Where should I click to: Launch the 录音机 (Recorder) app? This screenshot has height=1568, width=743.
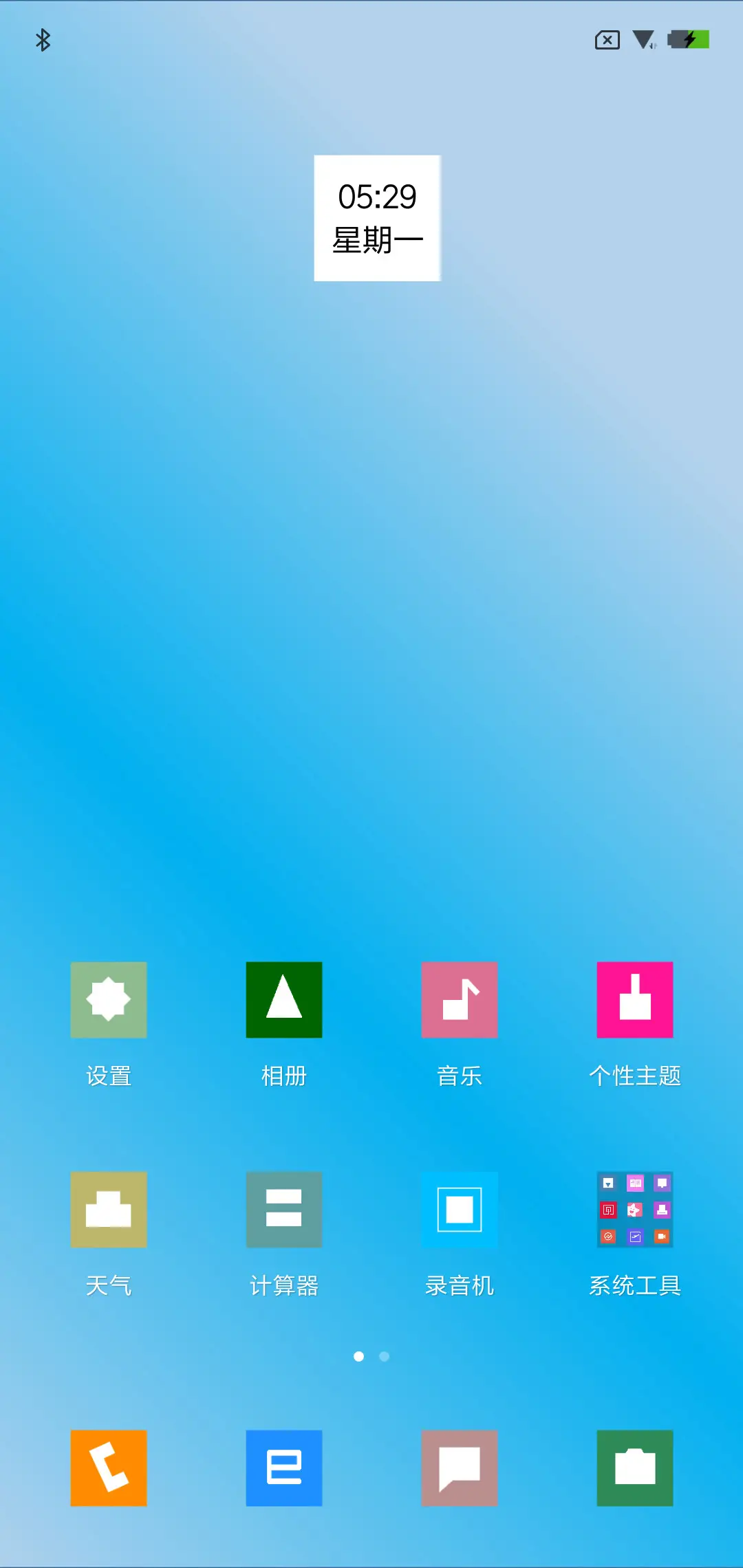(x=459, y=1209)
